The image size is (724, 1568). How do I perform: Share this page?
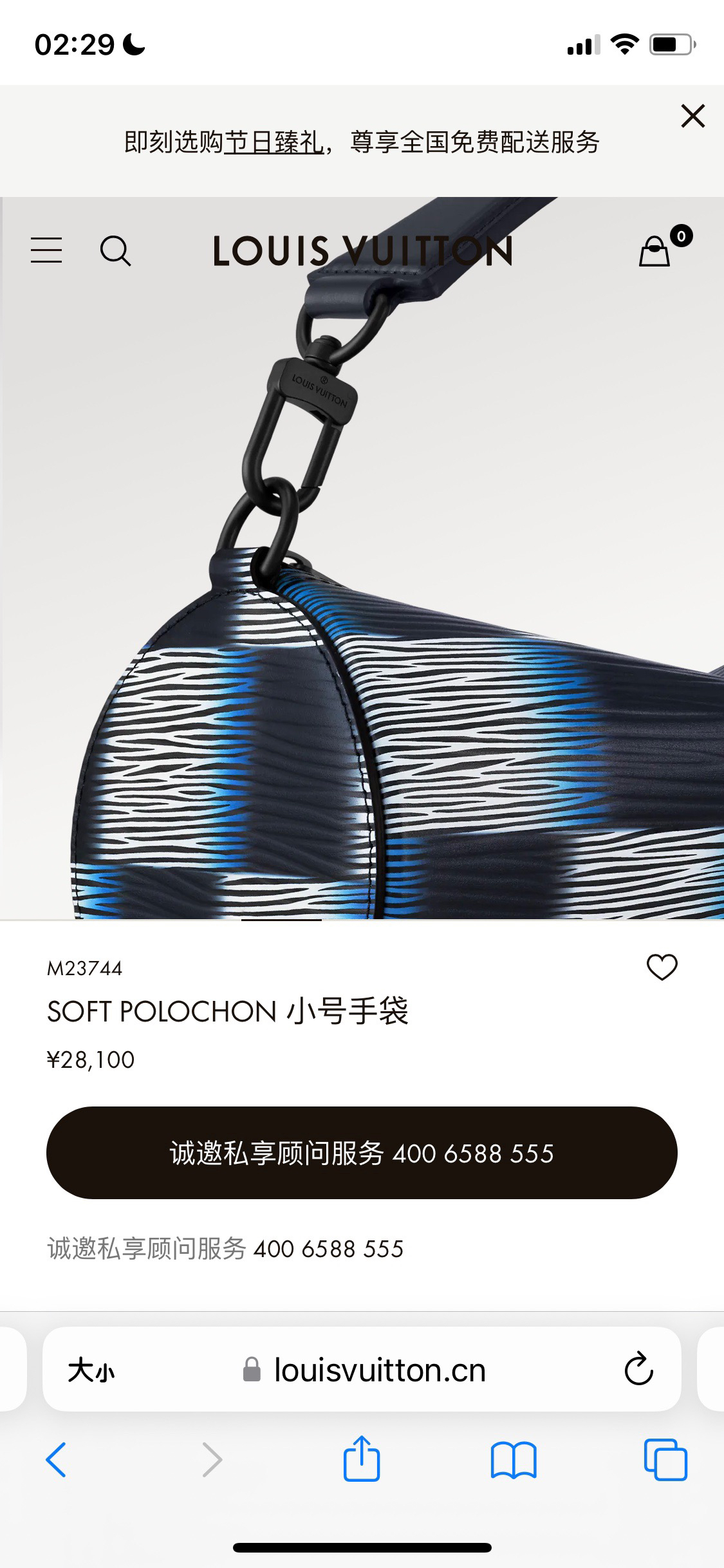click(362, 1460)
